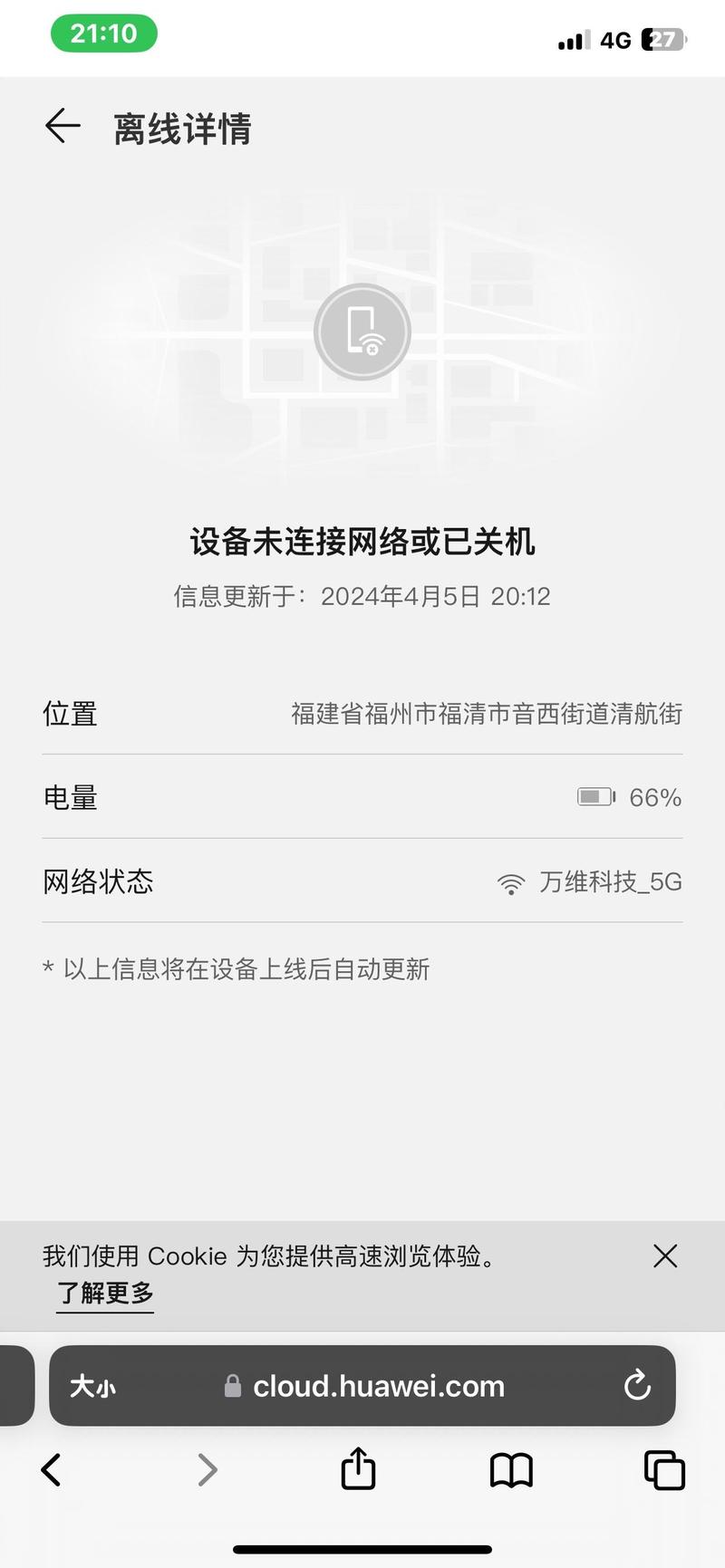This screenshot has height=1568, width=725.
Task: Navigate back in Safari's bottom toolbar
Action: pos(52,1469)
